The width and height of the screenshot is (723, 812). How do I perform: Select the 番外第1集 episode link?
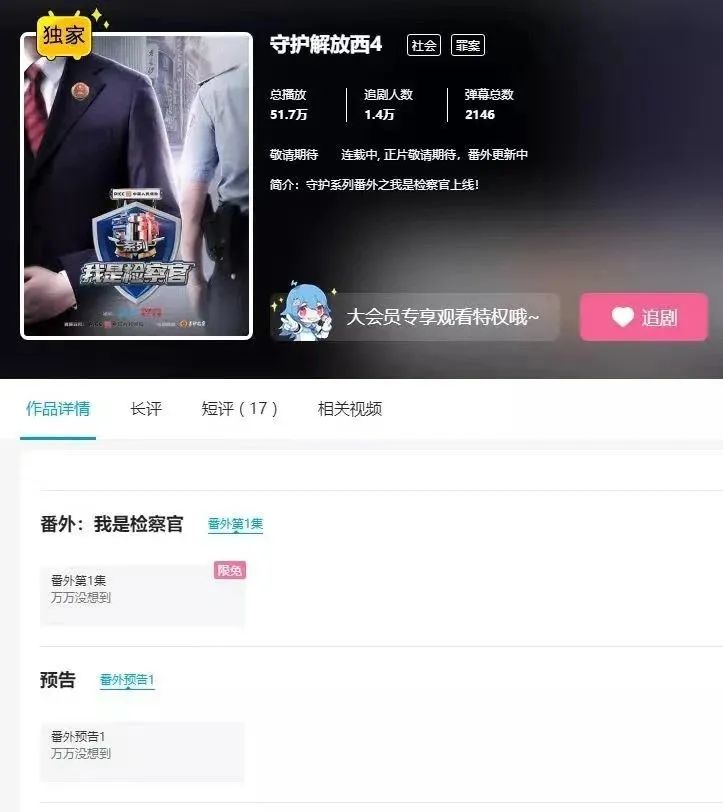pos(235,524)
